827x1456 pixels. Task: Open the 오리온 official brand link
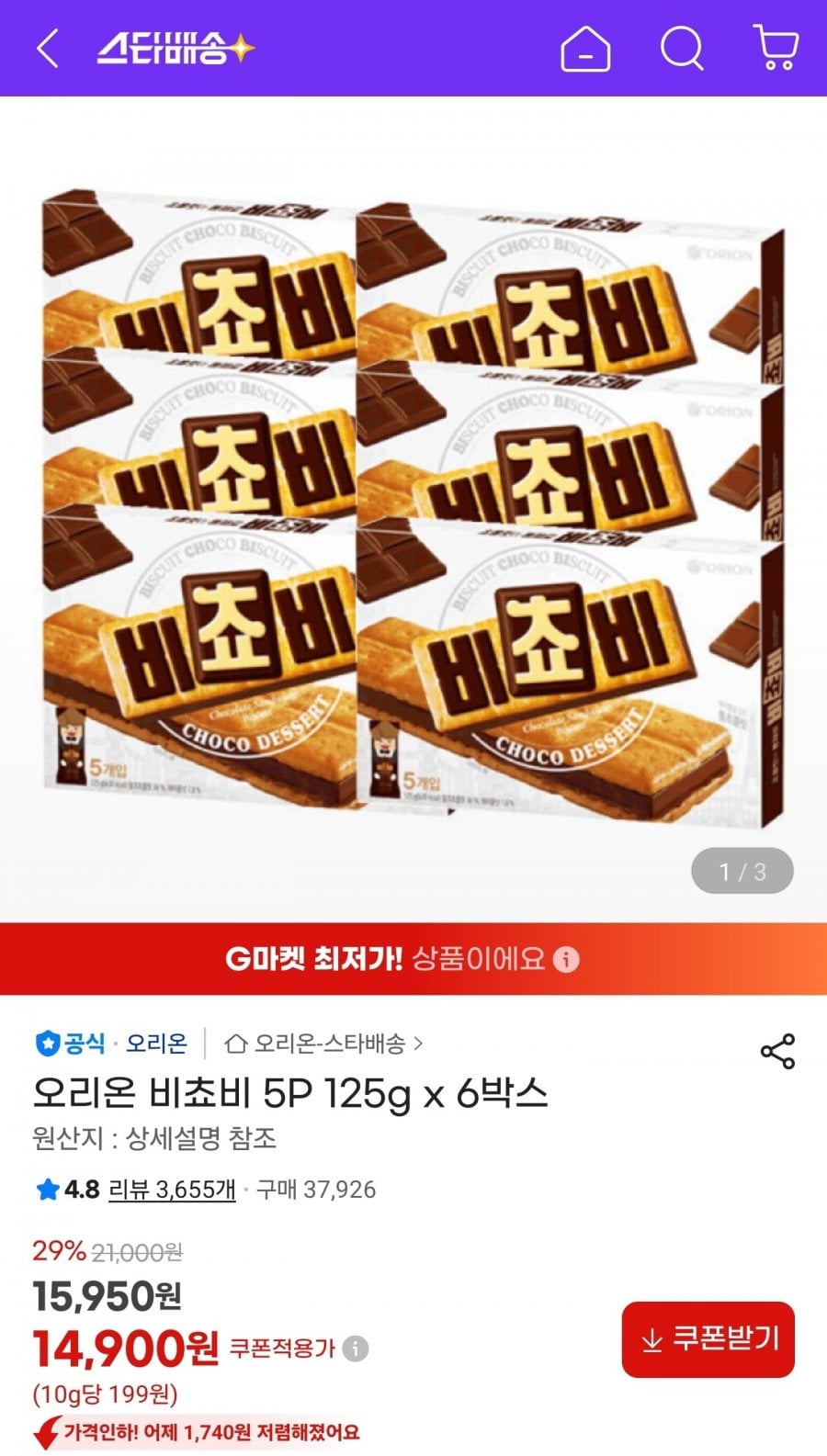coord(156,1044)
